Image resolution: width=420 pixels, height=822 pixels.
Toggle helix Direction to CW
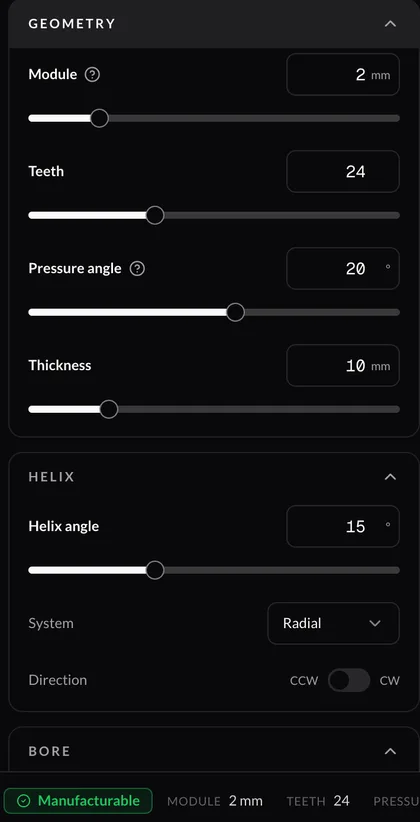pos(349,680)
